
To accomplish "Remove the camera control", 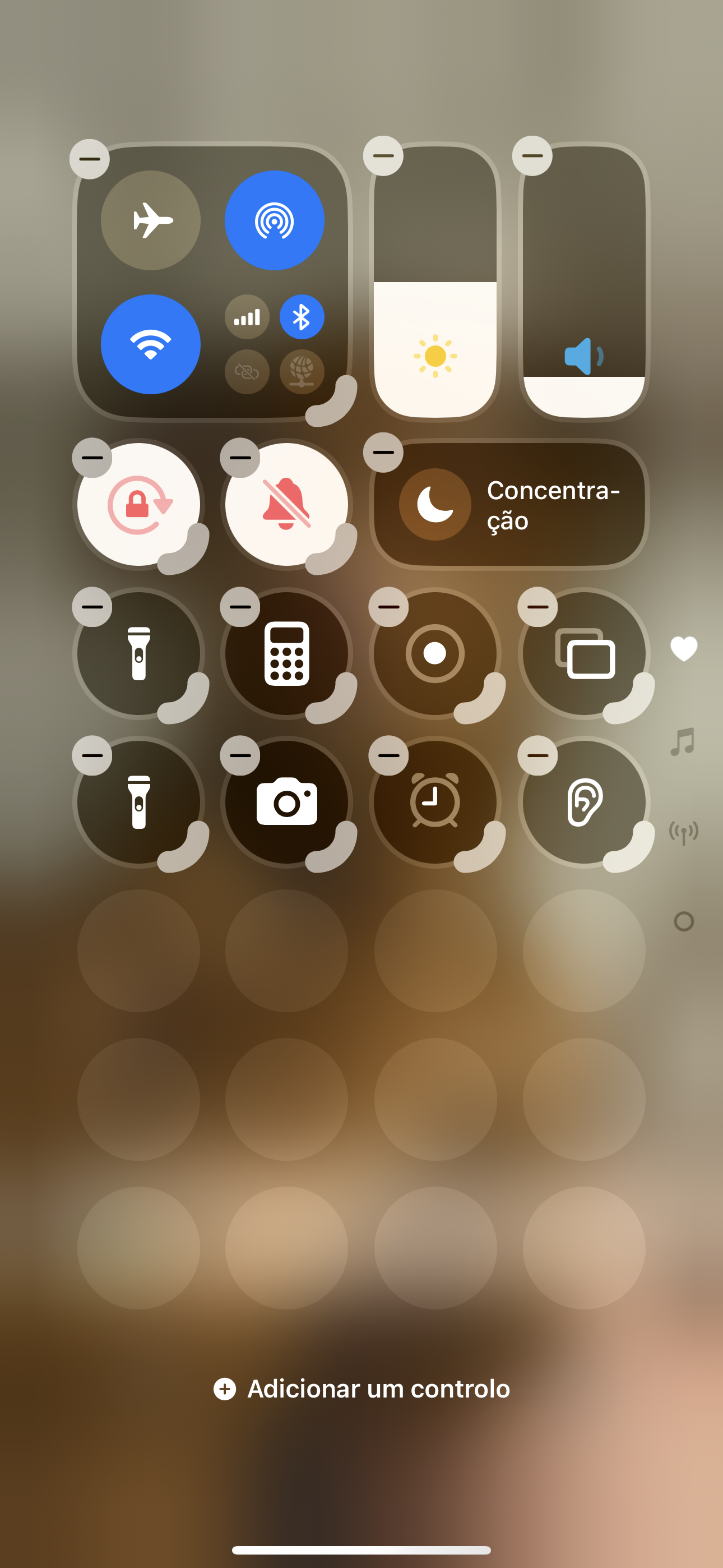I will pyautogui.click(x=240, y=755).
